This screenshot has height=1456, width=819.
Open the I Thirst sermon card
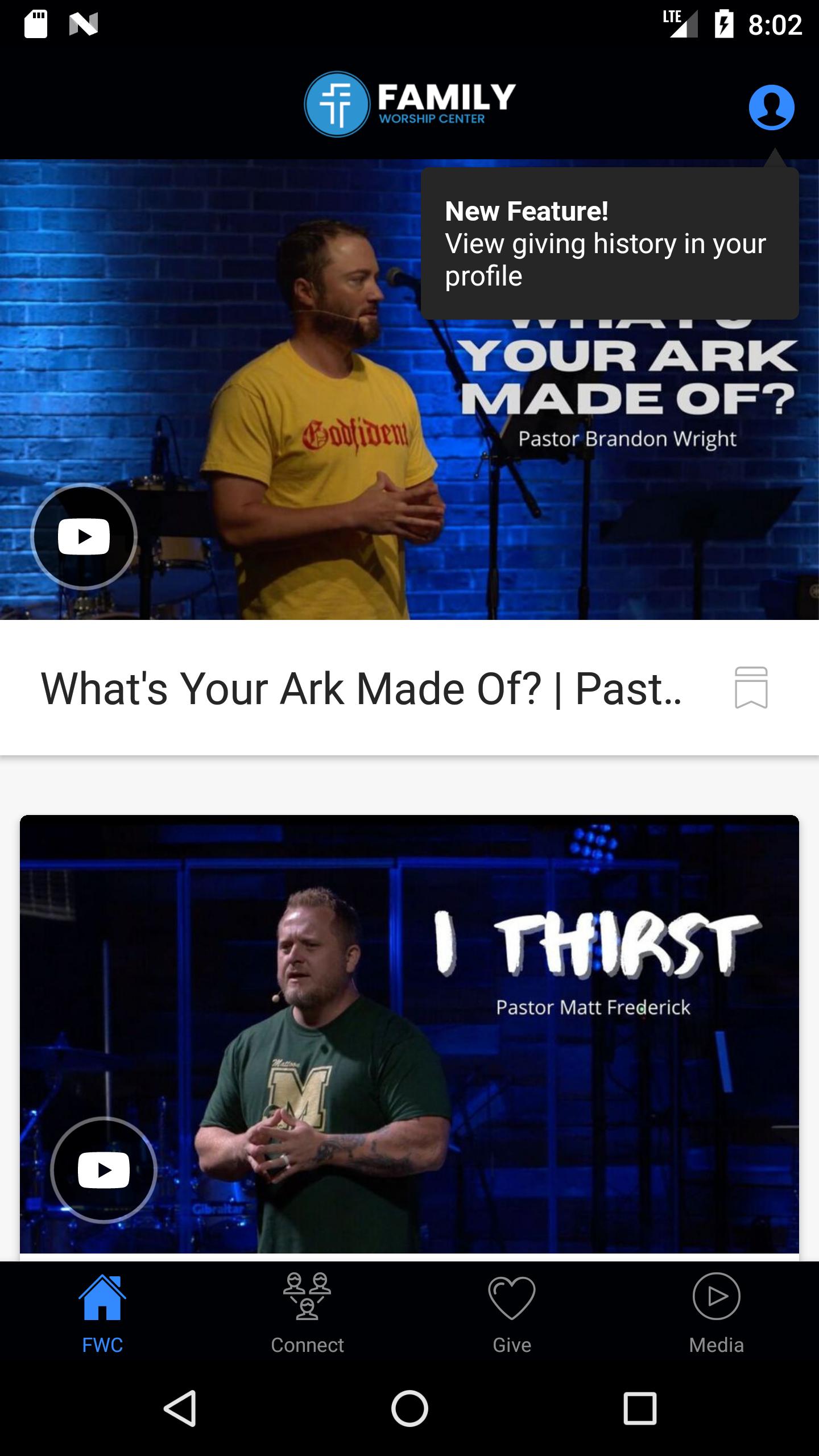pos(409,1035)
